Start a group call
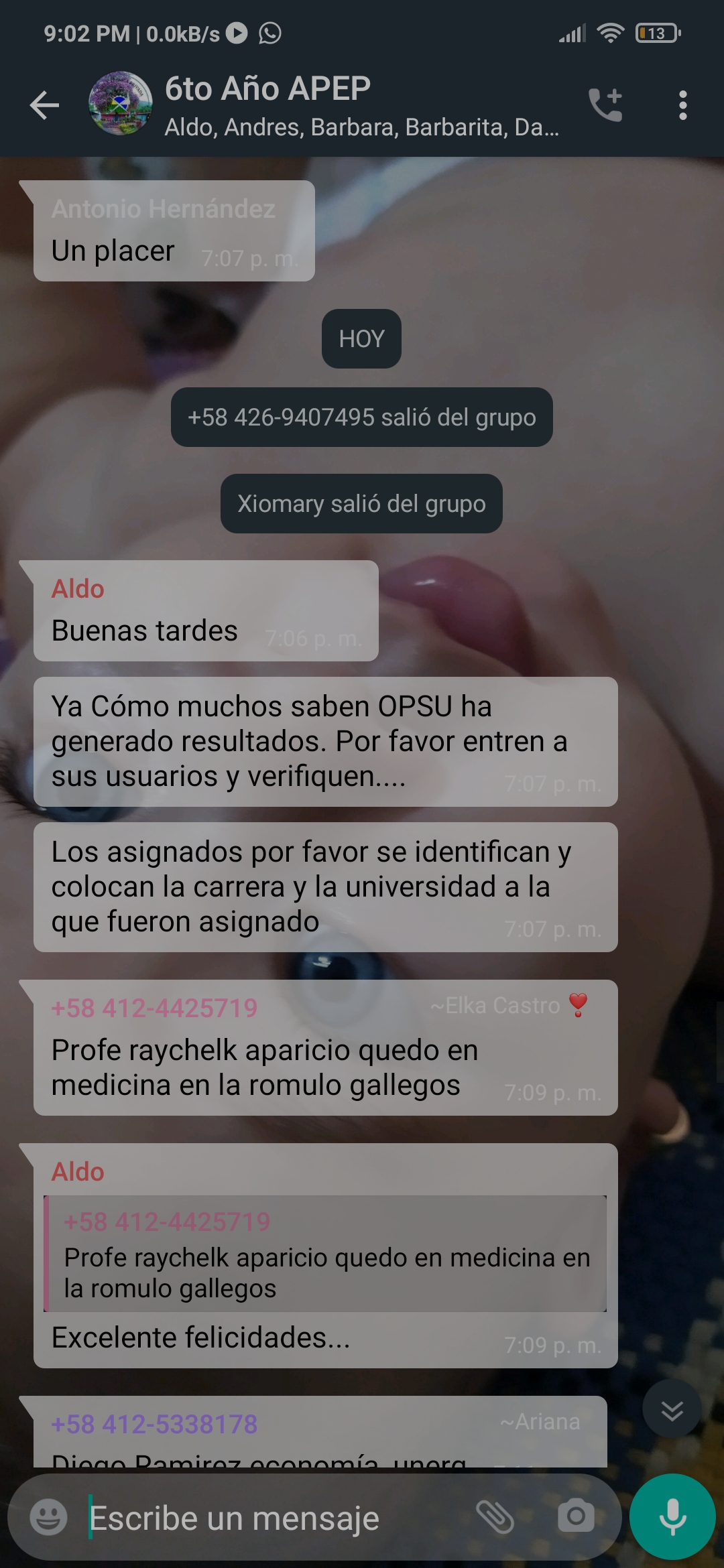 coord(605,105)
